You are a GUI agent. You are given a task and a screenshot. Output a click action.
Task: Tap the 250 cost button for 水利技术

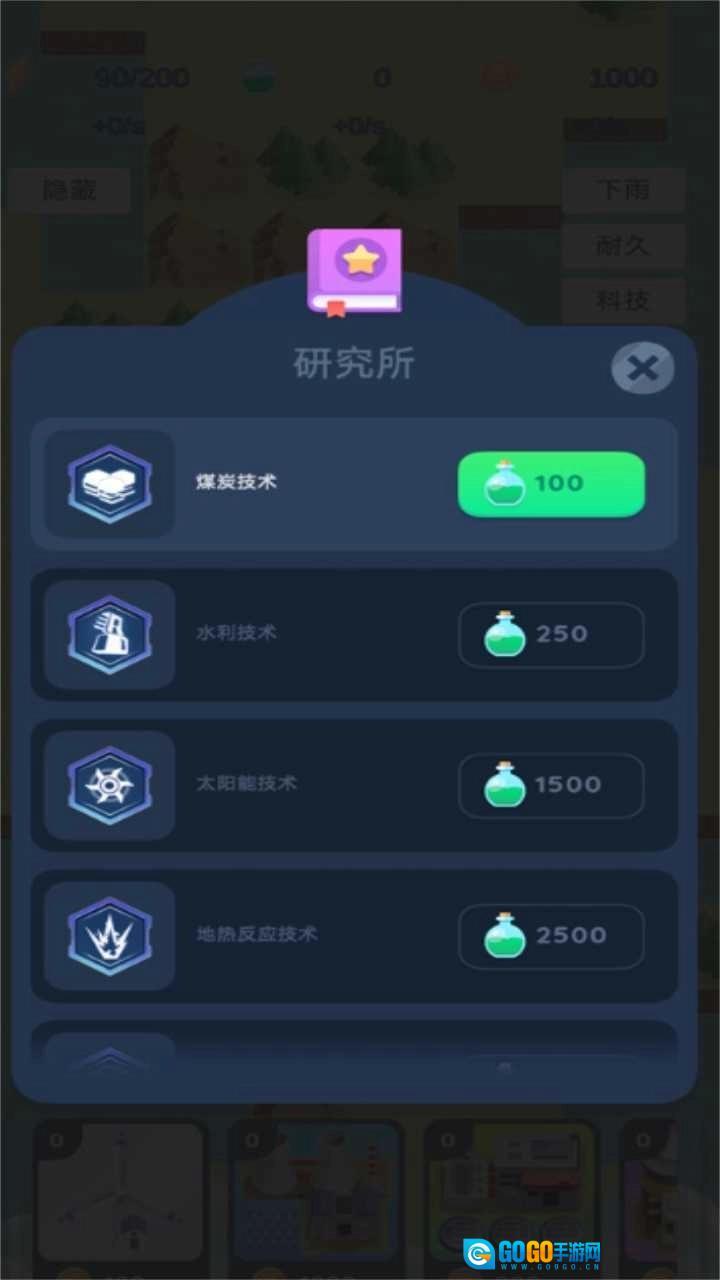click(551, 635)
